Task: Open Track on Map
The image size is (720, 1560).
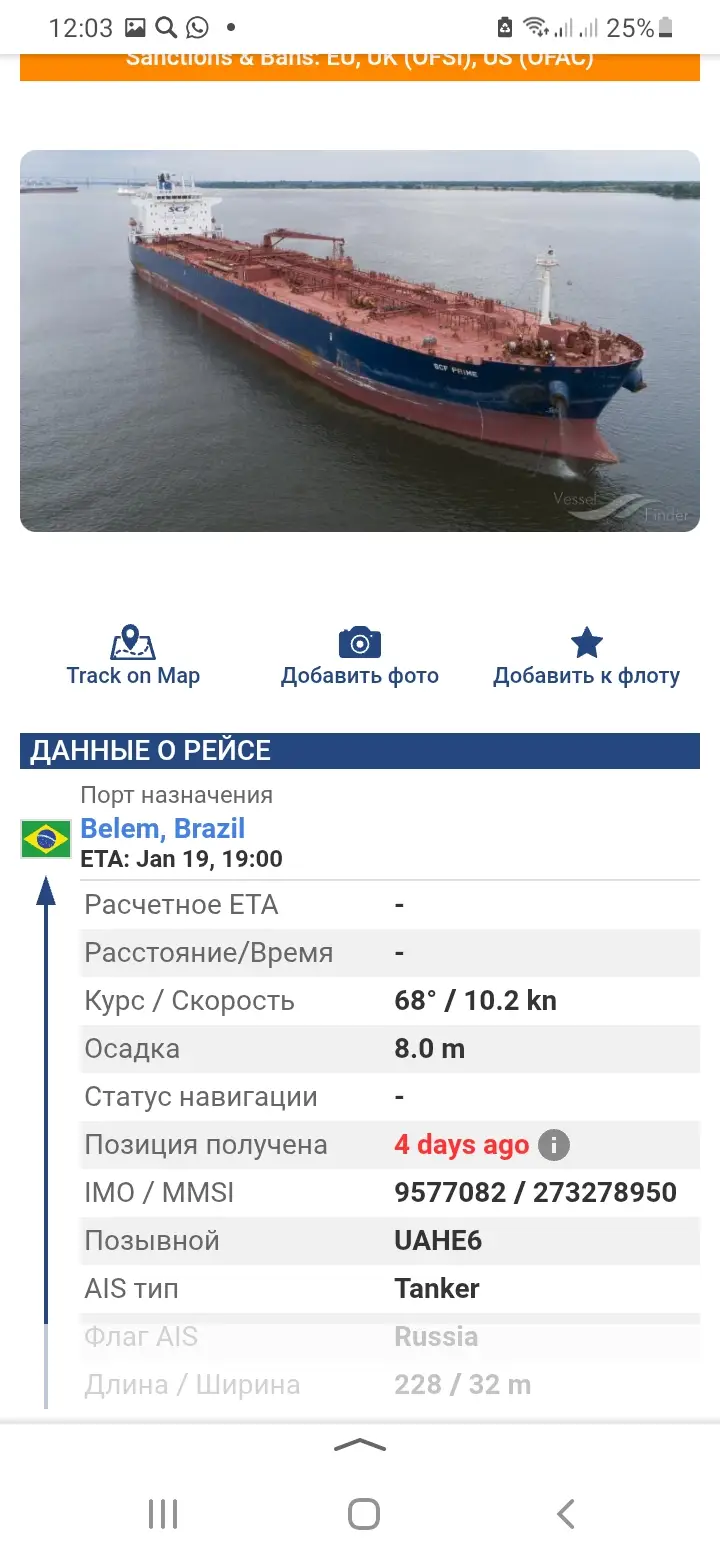Action: [x=133, y=657]
